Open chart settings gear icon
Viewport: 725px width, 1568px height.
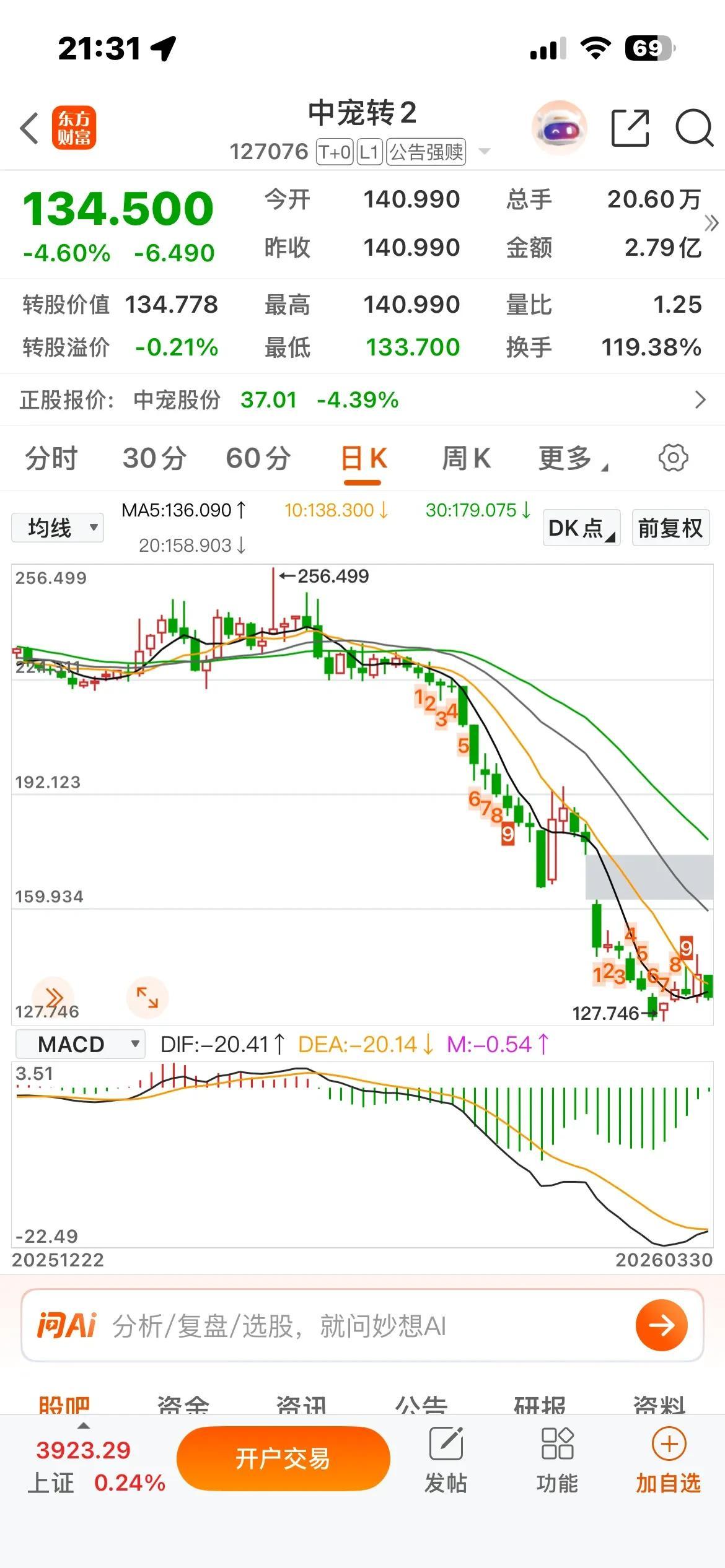pyautogui.click(x=673, y=458)
